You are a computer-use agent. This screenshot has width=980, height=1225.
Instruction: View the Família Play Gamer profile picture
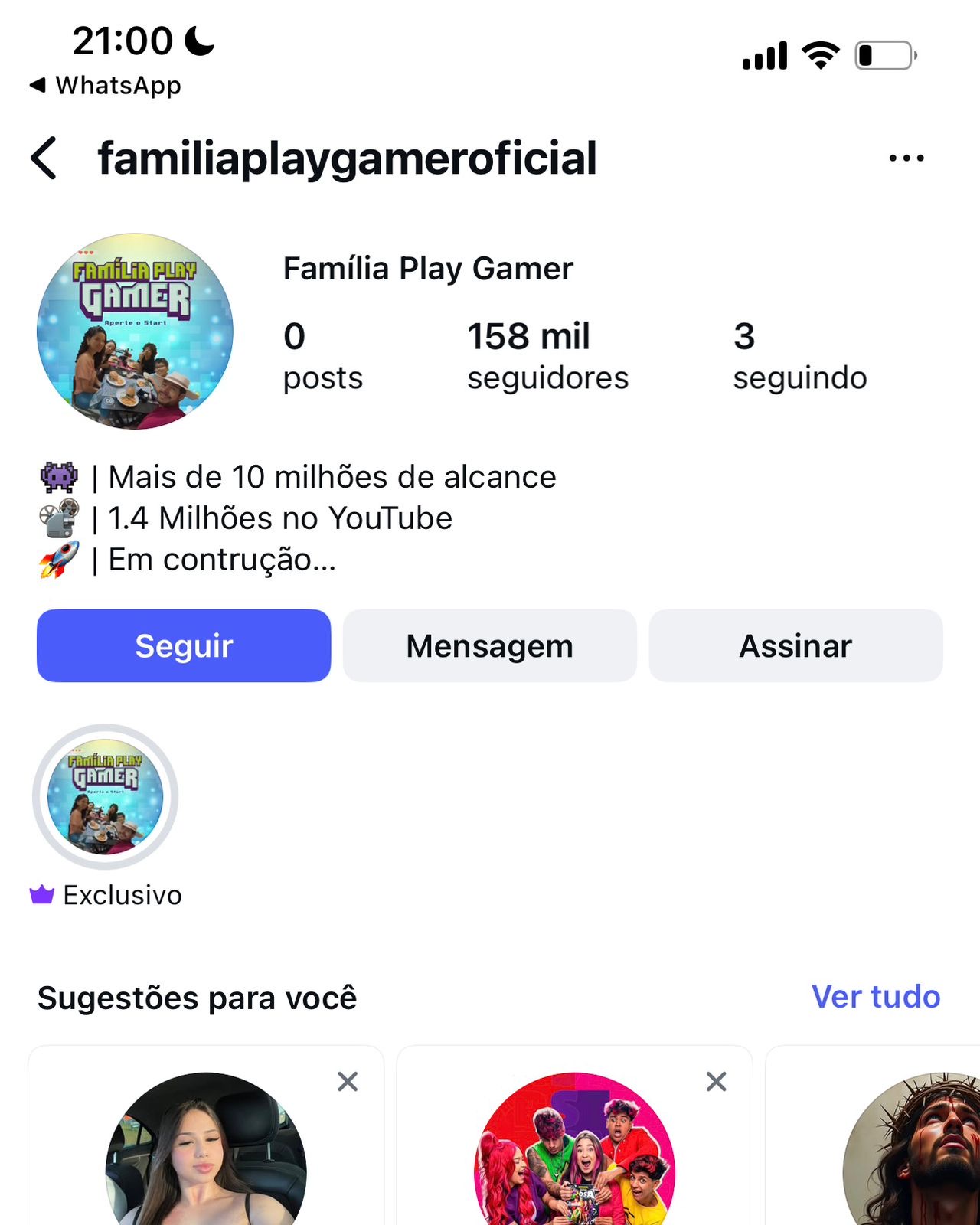tap(136, 331)
